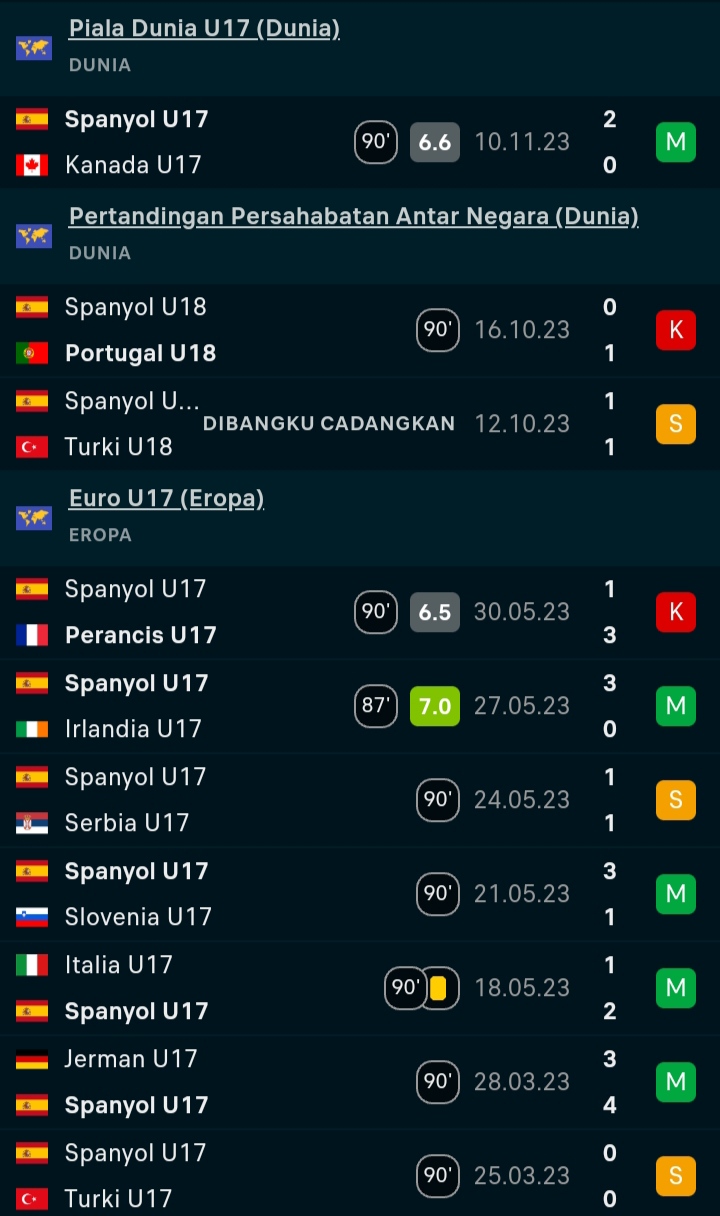View Spanyol U17 vs Irlandia U17 match

click(x=300, y=706)
